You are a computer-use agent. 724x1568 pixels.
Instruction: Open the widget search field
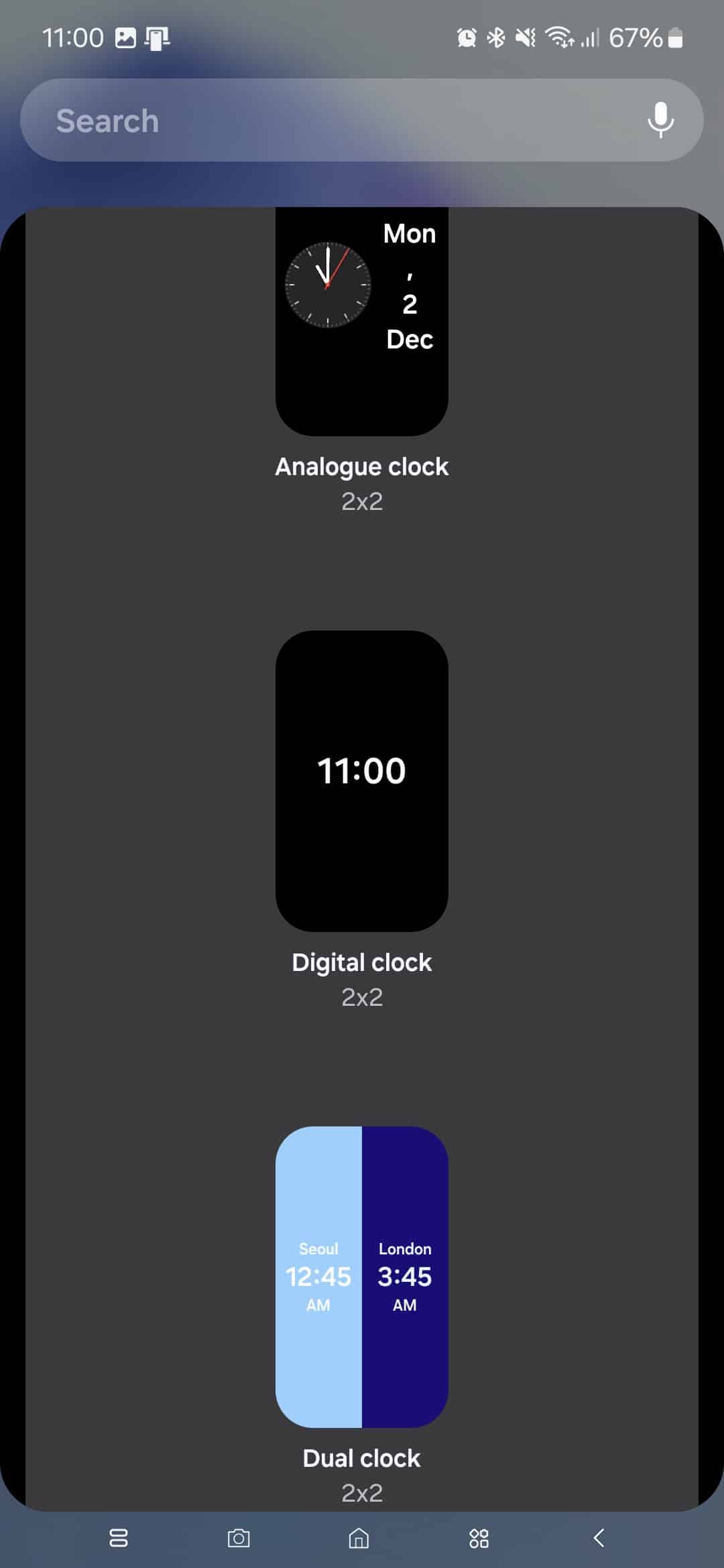point(362,120)
